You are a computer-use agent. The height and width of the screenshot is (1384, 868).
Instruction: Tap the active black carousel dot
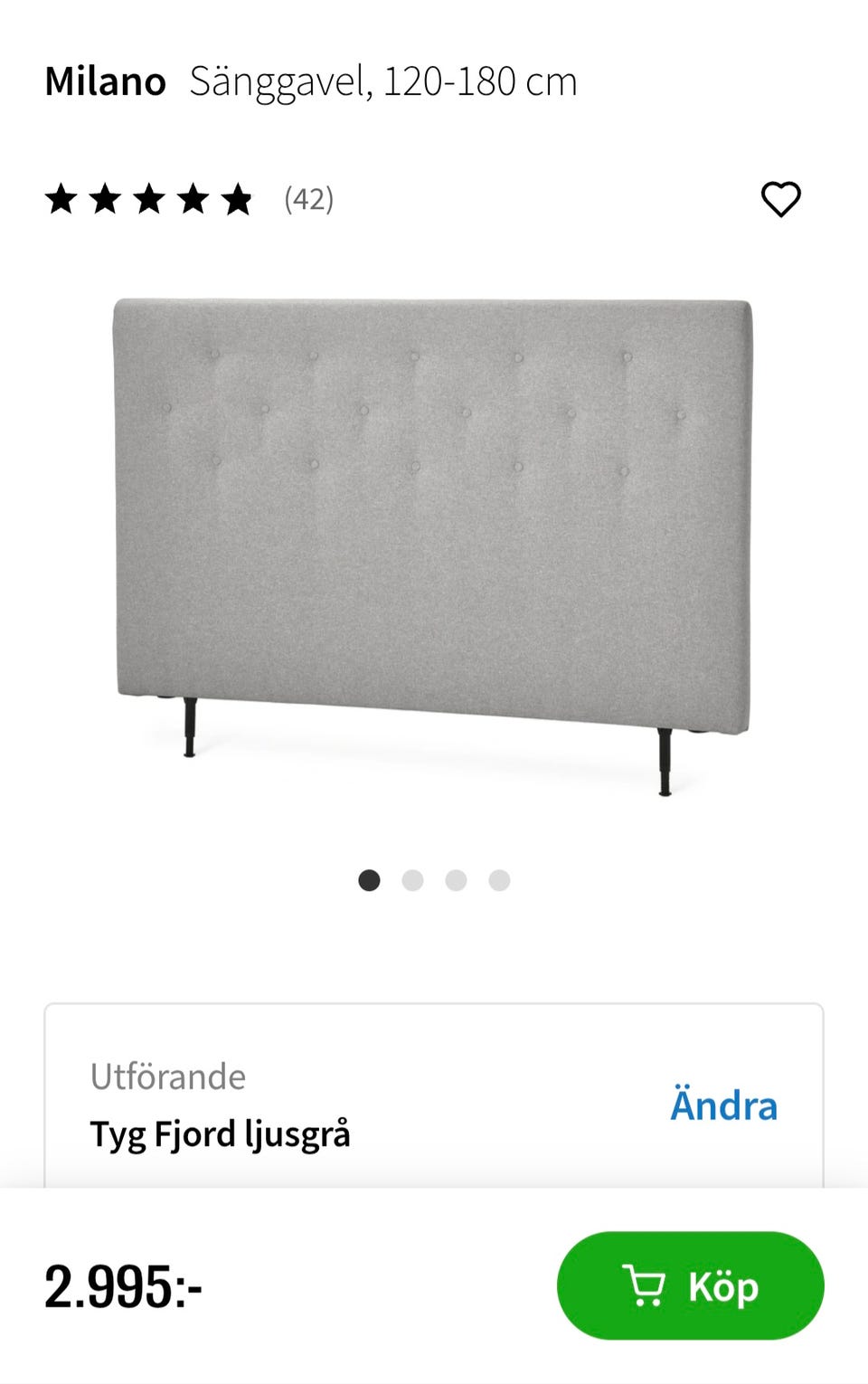click(370, 878)
